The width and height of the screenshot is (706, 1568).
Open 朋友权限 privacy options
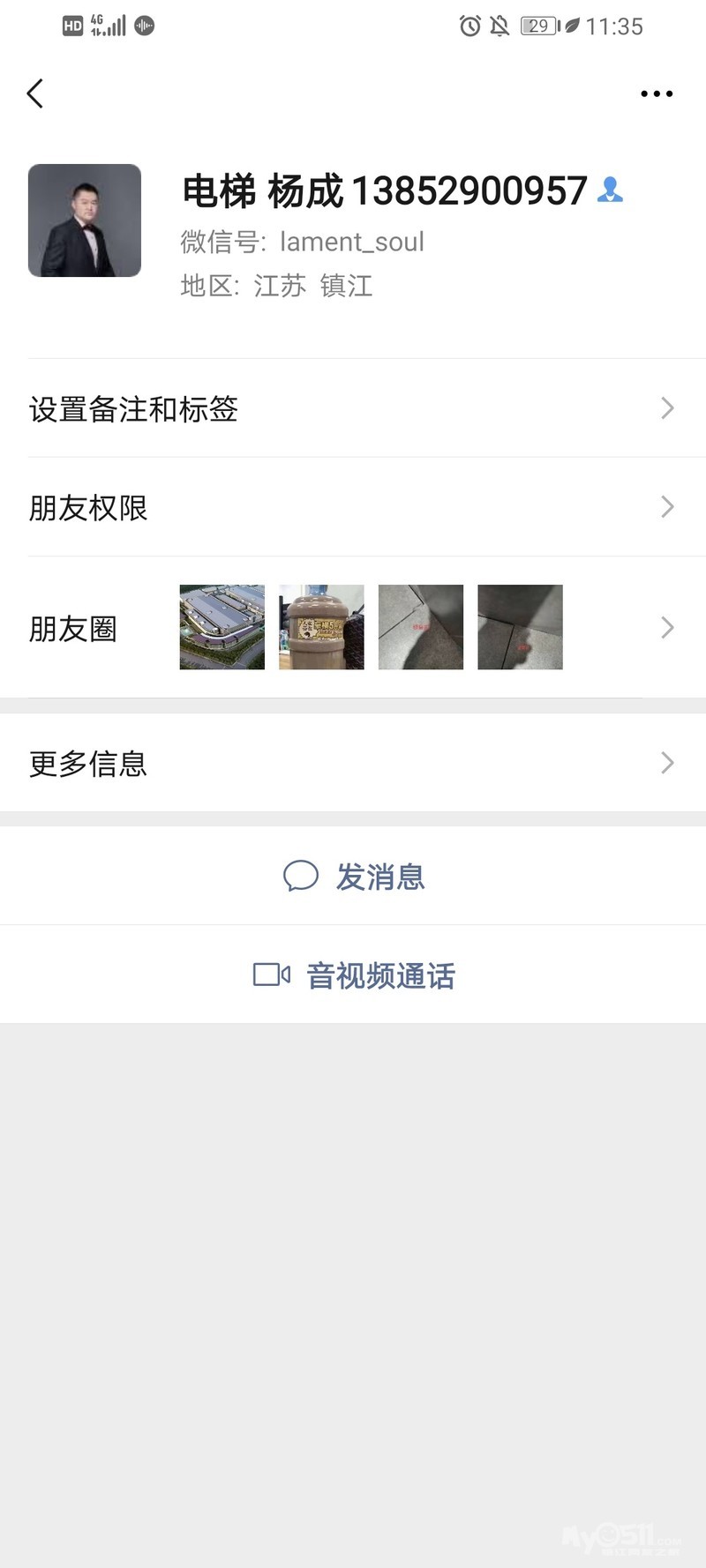coord(353,507)
